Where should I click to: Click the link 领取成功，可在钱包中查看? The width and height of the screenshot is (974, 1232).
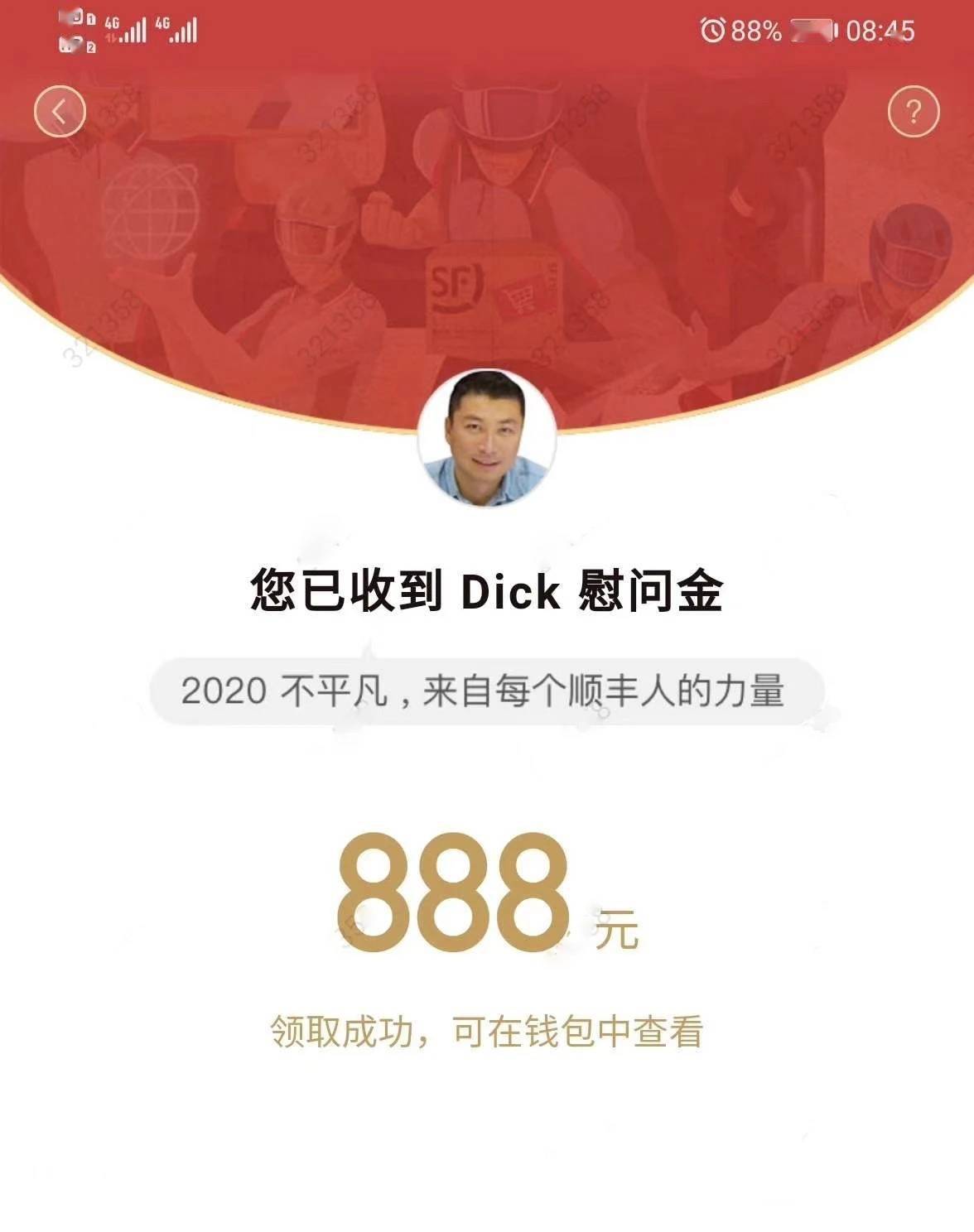pos(487,1030)
